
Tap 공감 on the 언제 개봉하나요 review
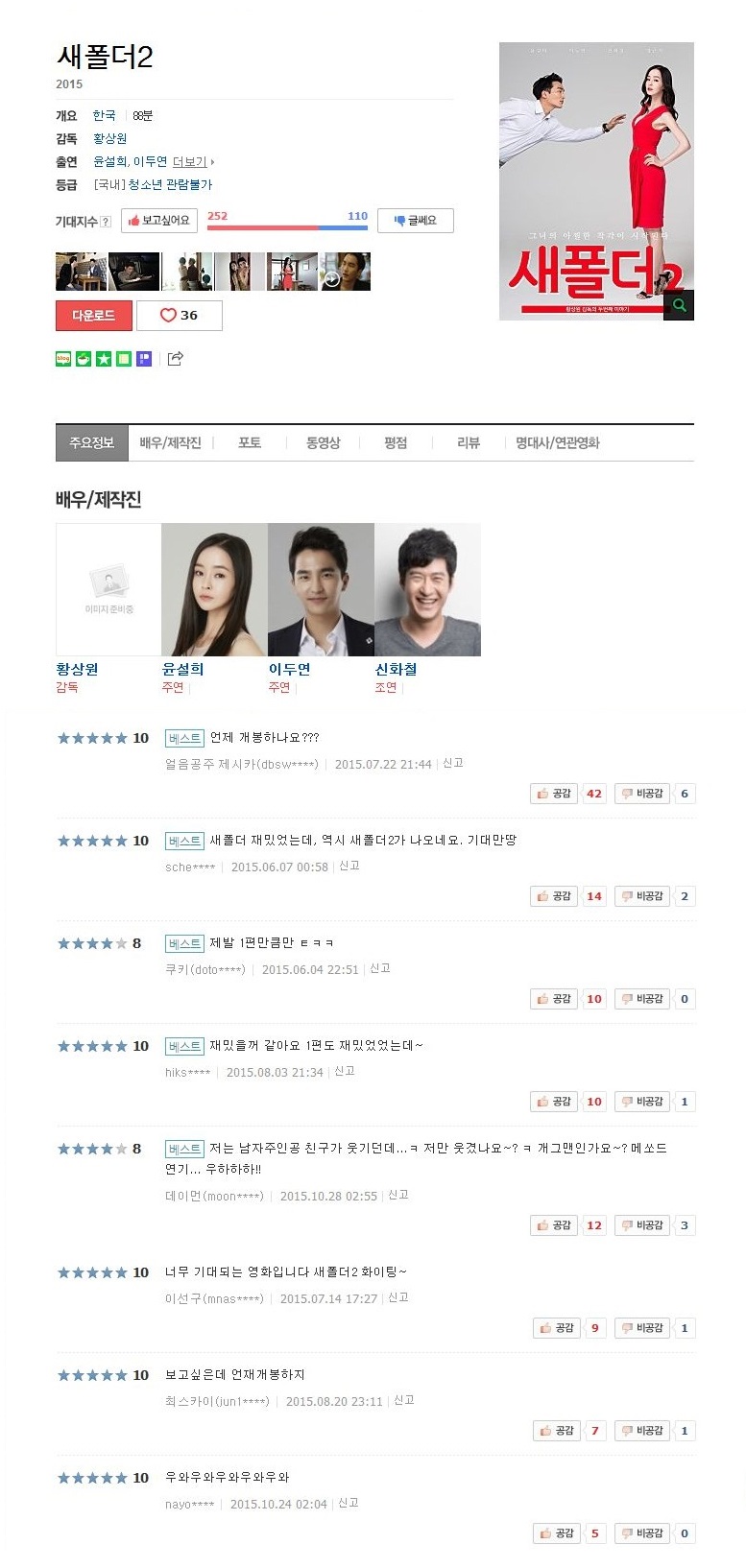pyautogui.click(x=554, y=794)
